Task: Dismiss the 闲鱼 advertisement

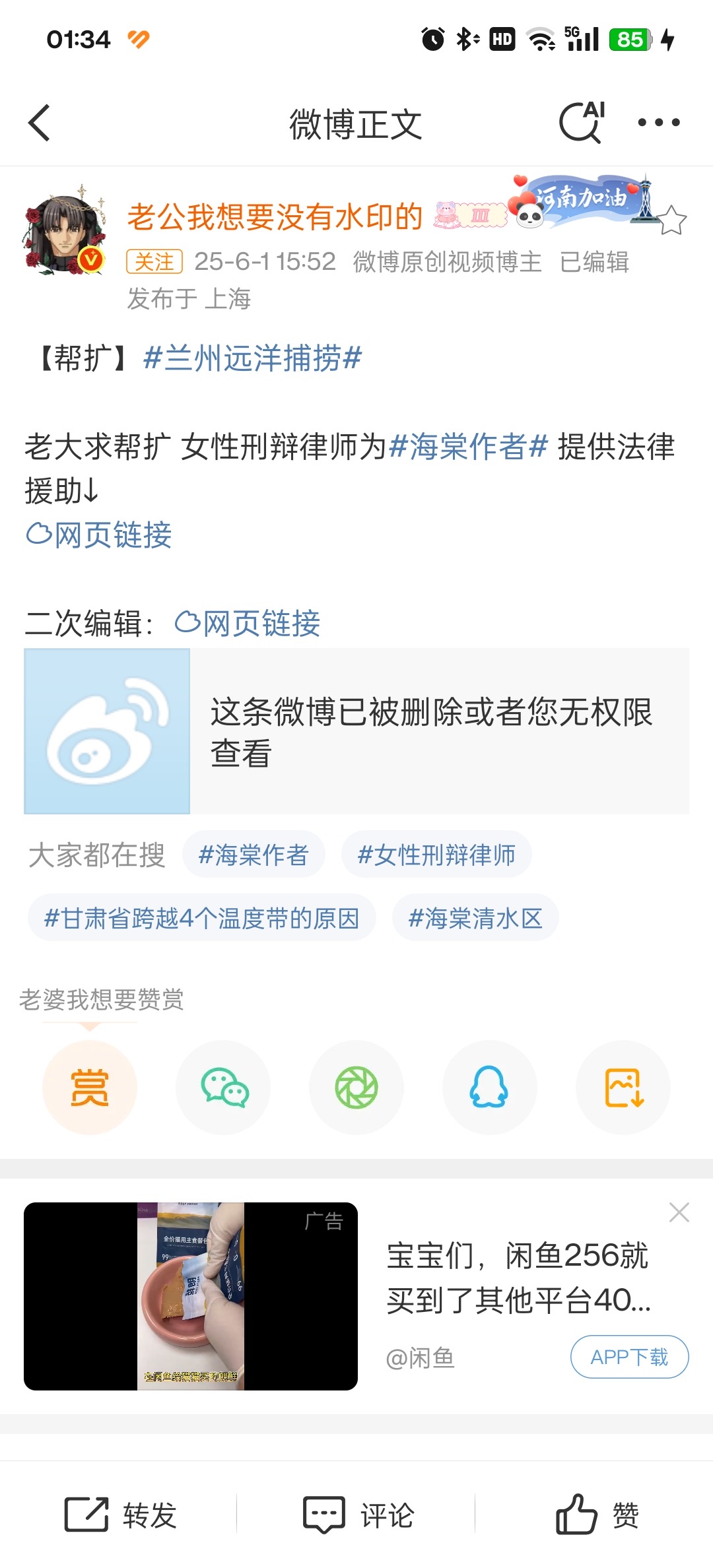Action: pyautogui.click(x=679, y=1212)
